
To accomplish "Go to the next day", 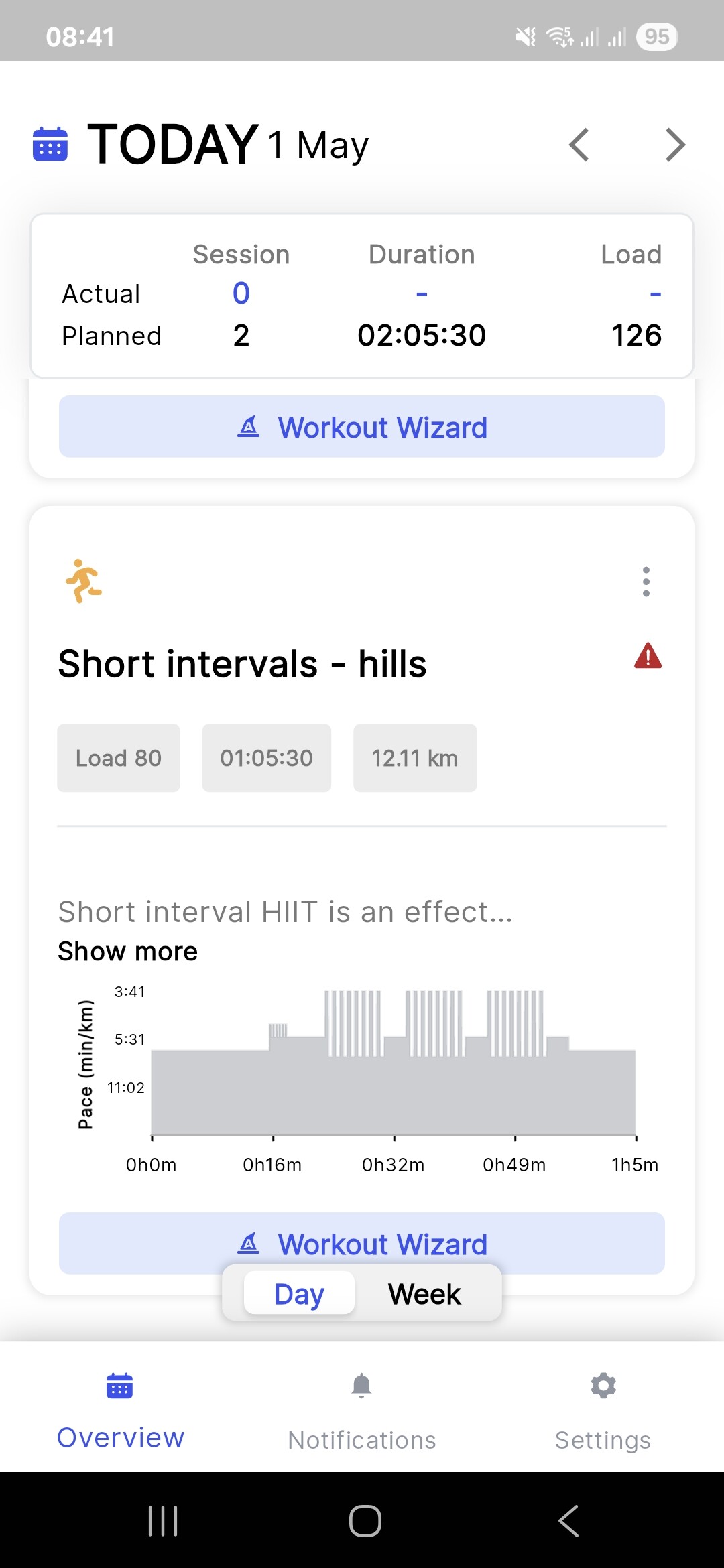I will [674, 145].
